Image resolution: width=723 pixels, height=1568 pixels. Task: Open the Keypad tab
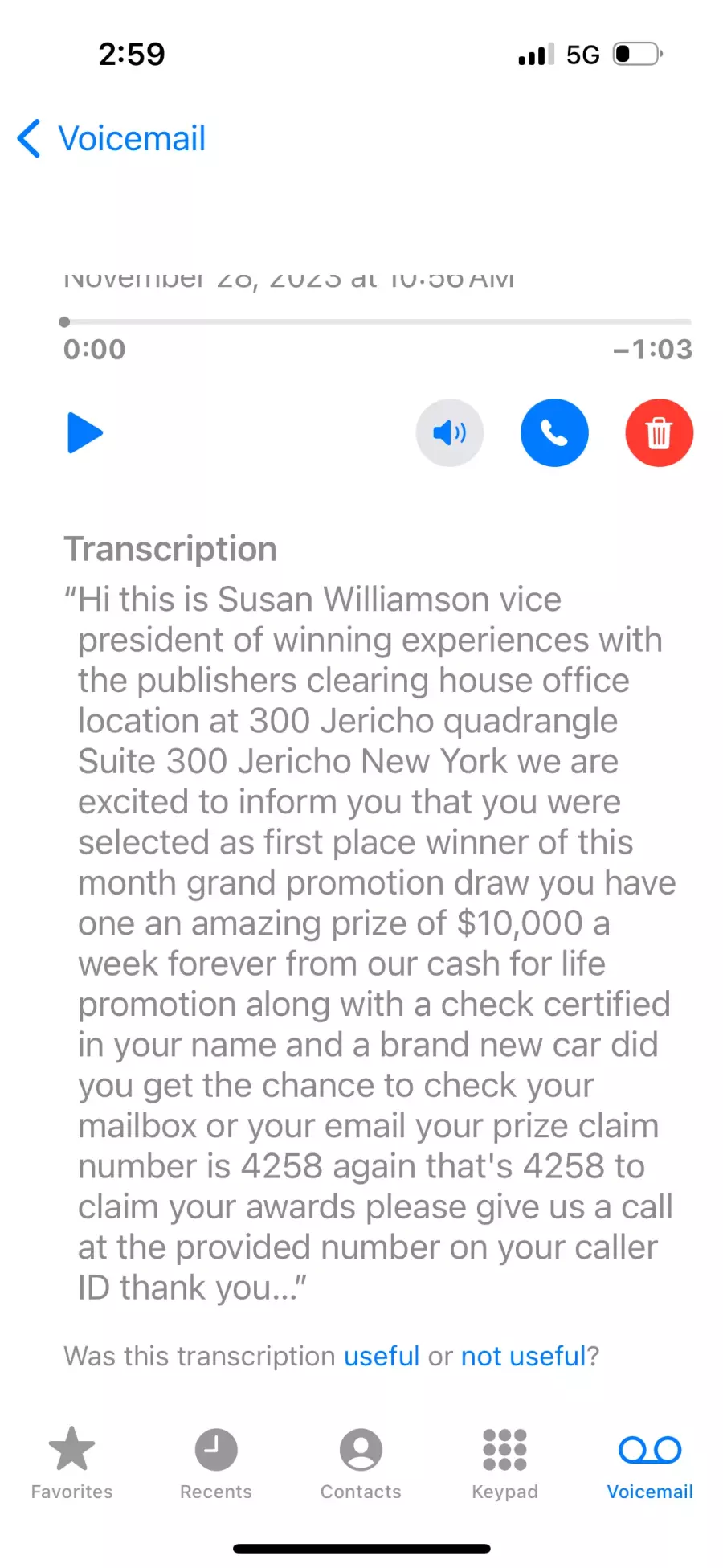click(x=504, y=1464)
